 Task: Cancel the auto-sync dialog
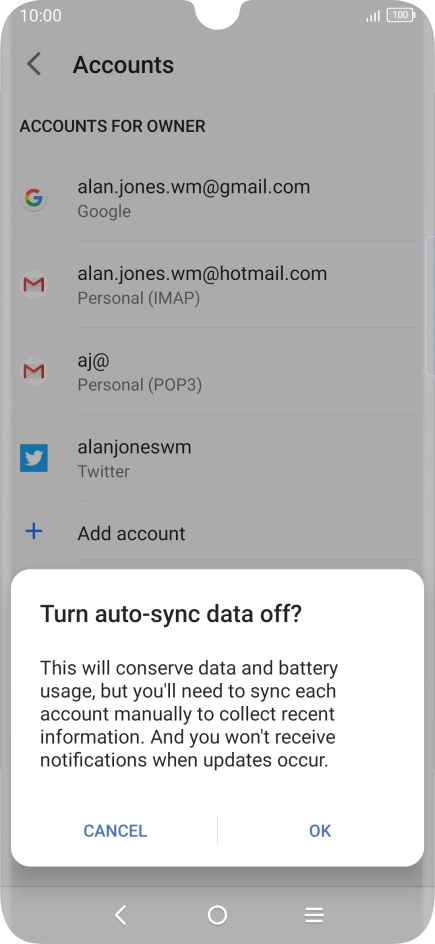[x=115, y=831]
